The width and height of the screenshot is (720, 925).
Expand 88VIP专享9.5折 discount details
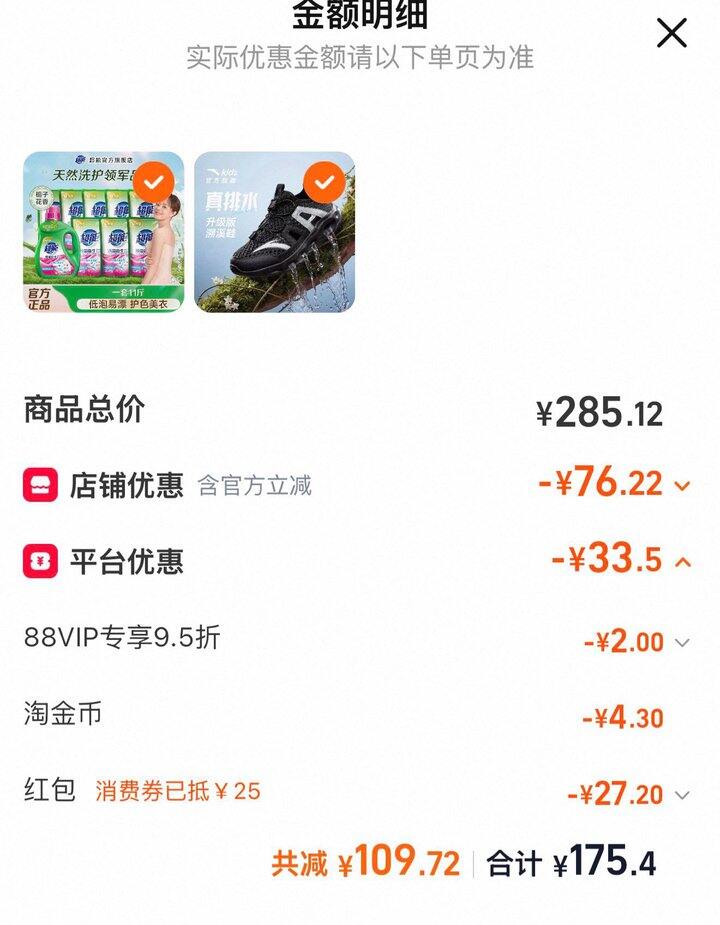(682, 643)
